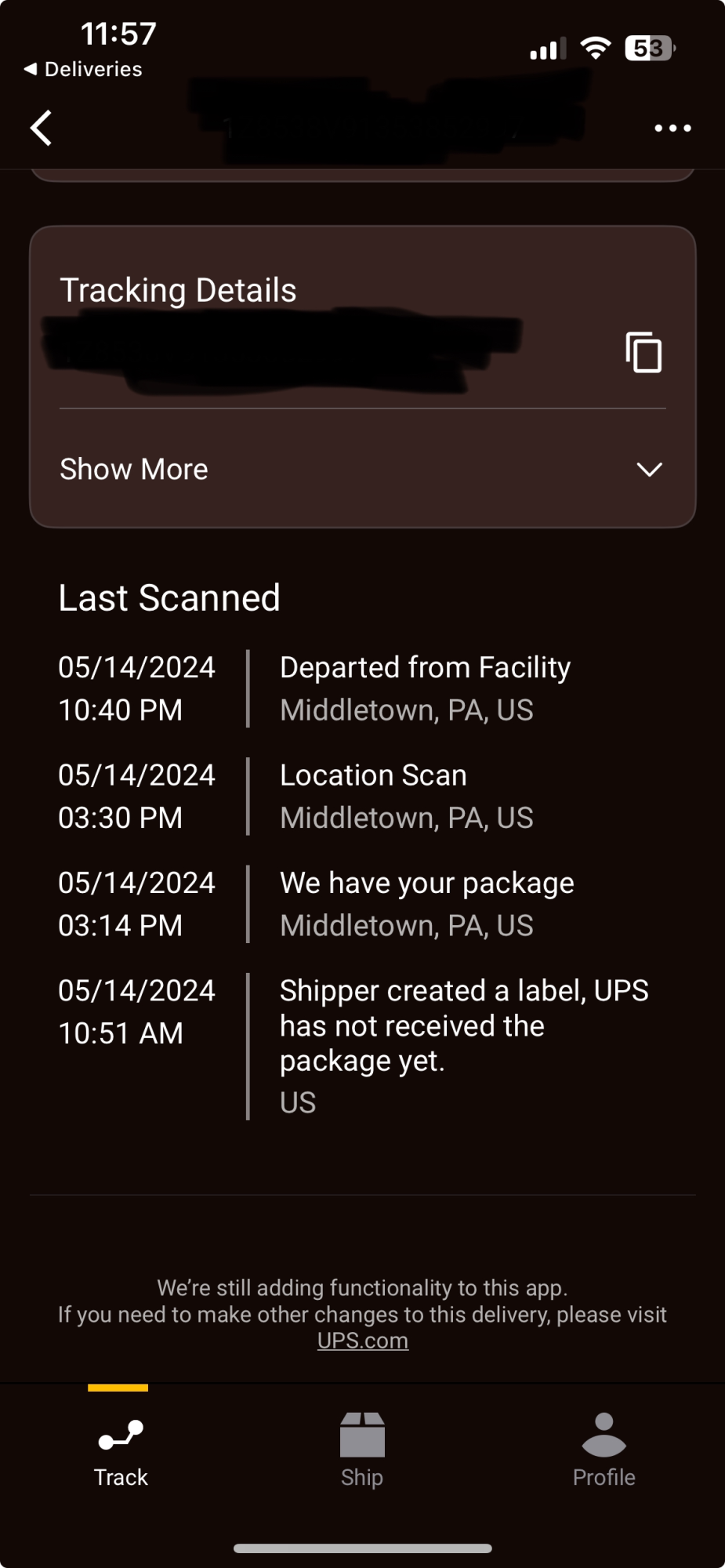Go back using the top-left arrow

click(42, 128)
